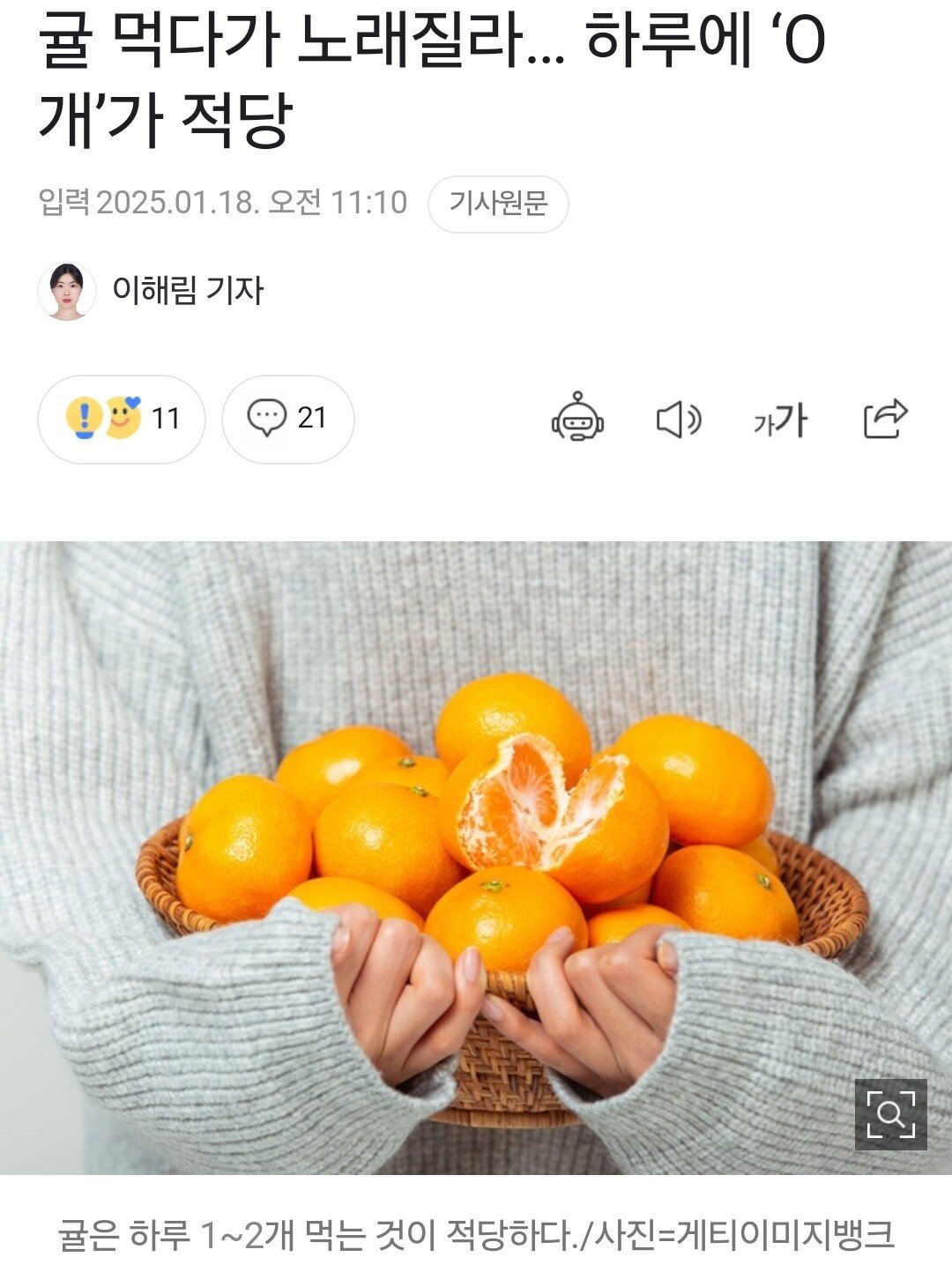Enlarge the tangerine basket photo
The height and width of the screenshot is (1272, 952).
(x=890, y=1114)
